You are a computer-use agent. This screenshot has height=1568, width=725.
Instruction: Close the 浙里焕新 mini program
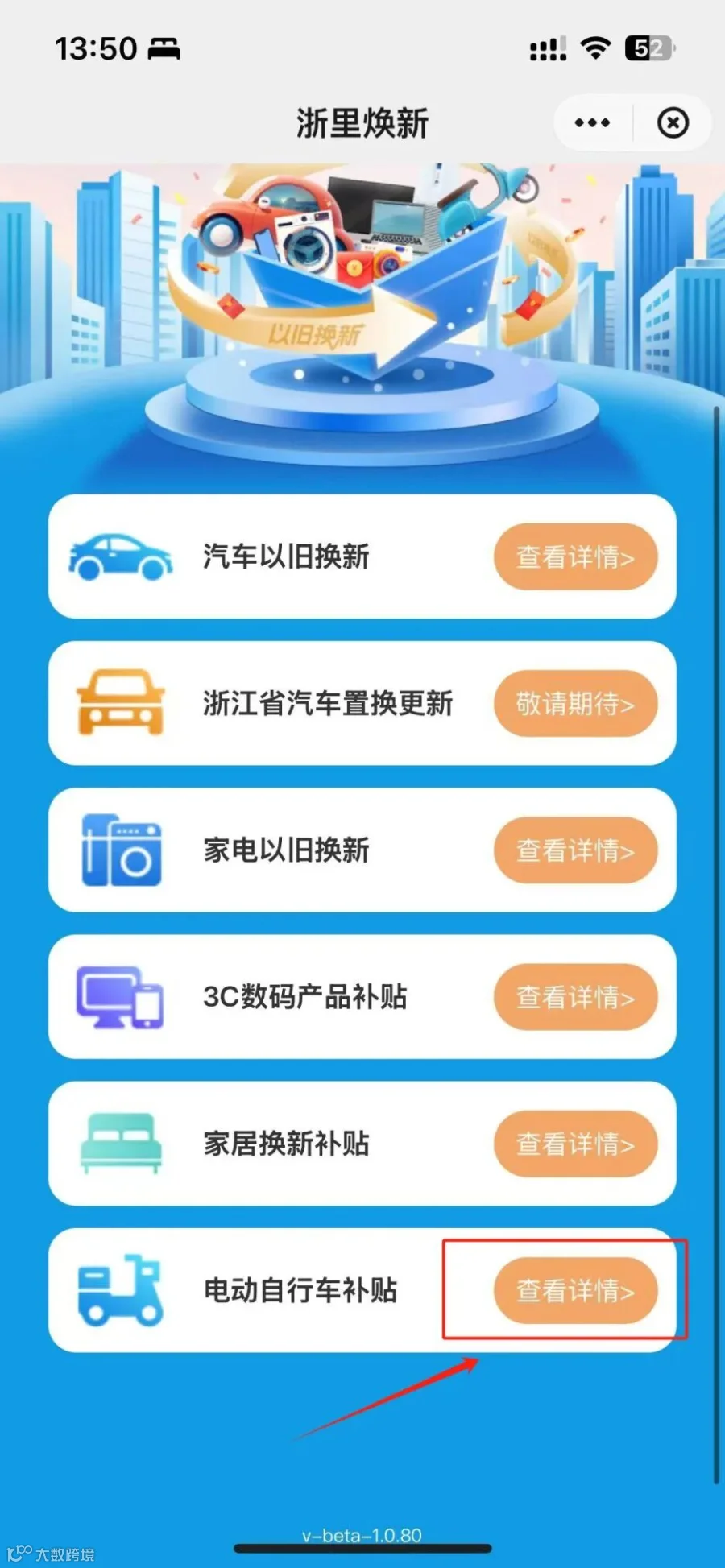pyautogui.click(x=673, y=123)
